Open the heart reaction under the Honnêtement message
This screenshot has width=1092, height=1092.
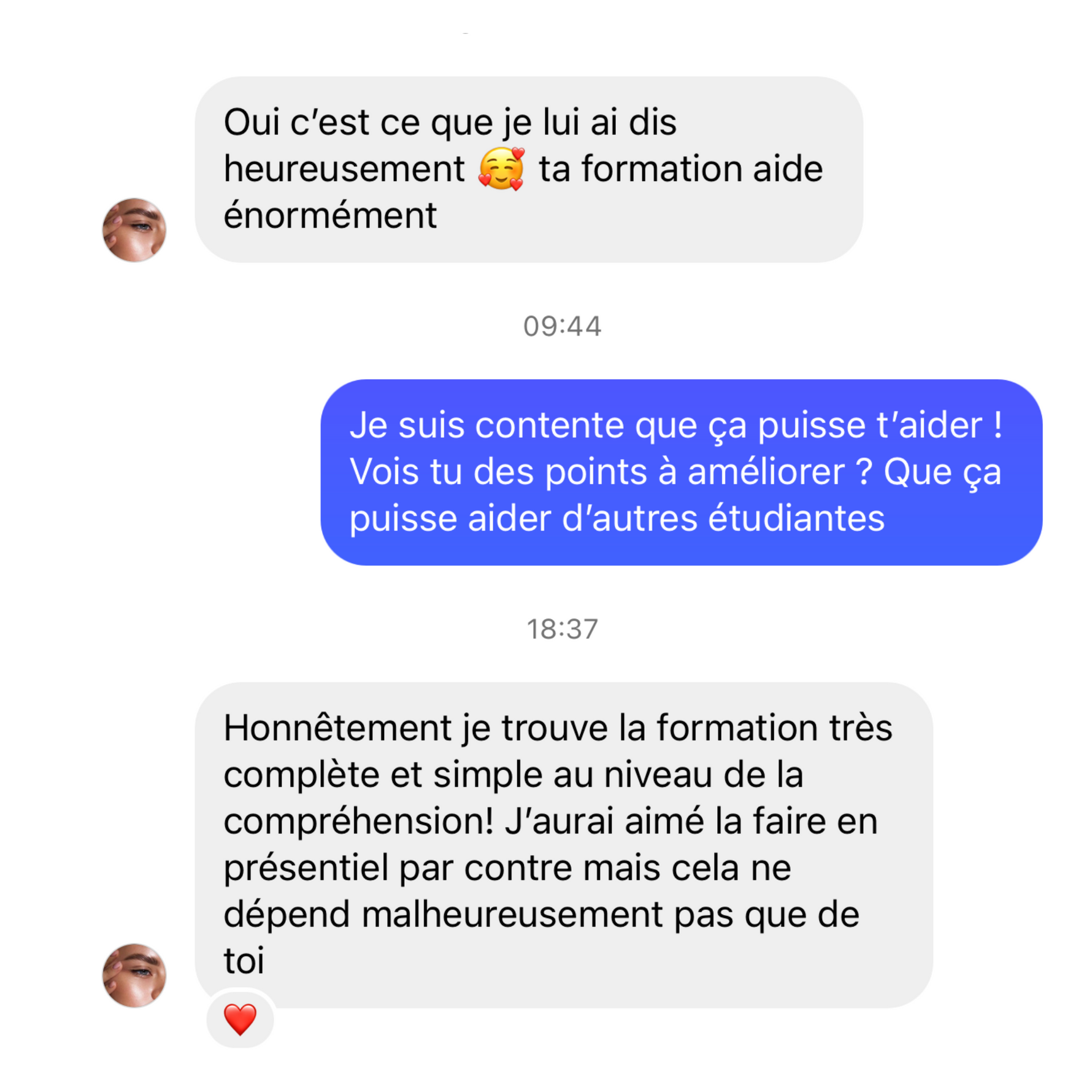(x=240, y=1019)
